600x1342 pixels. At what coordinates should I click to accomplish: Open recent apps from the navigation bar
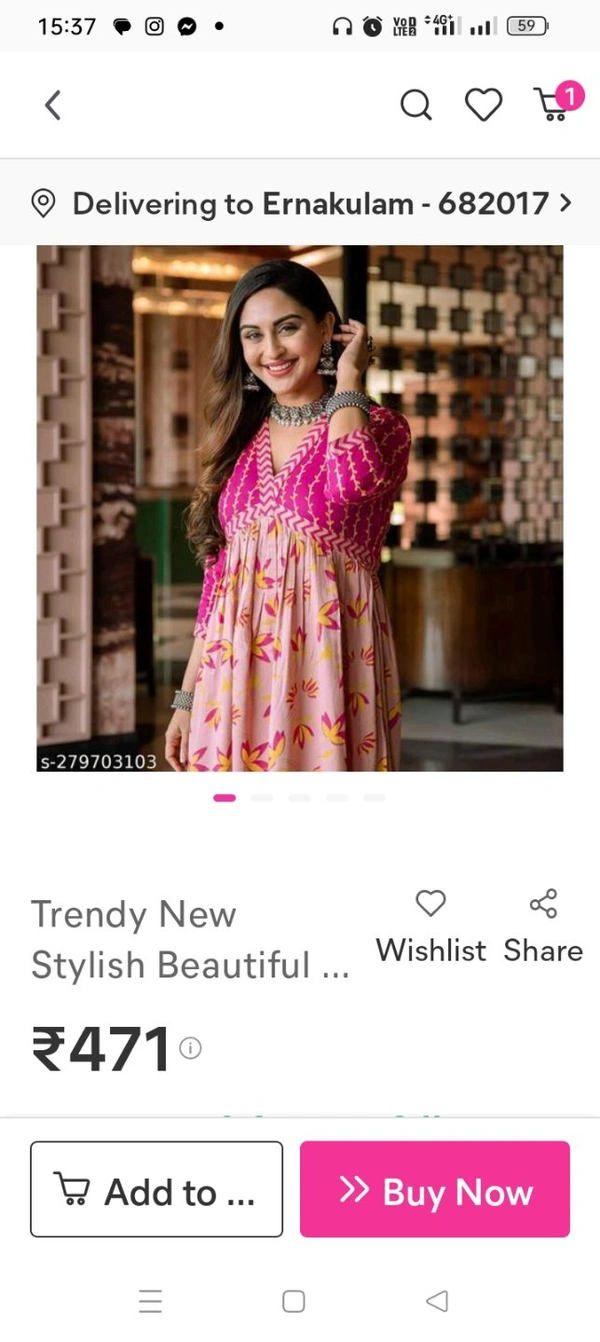tap(150, 1301)
